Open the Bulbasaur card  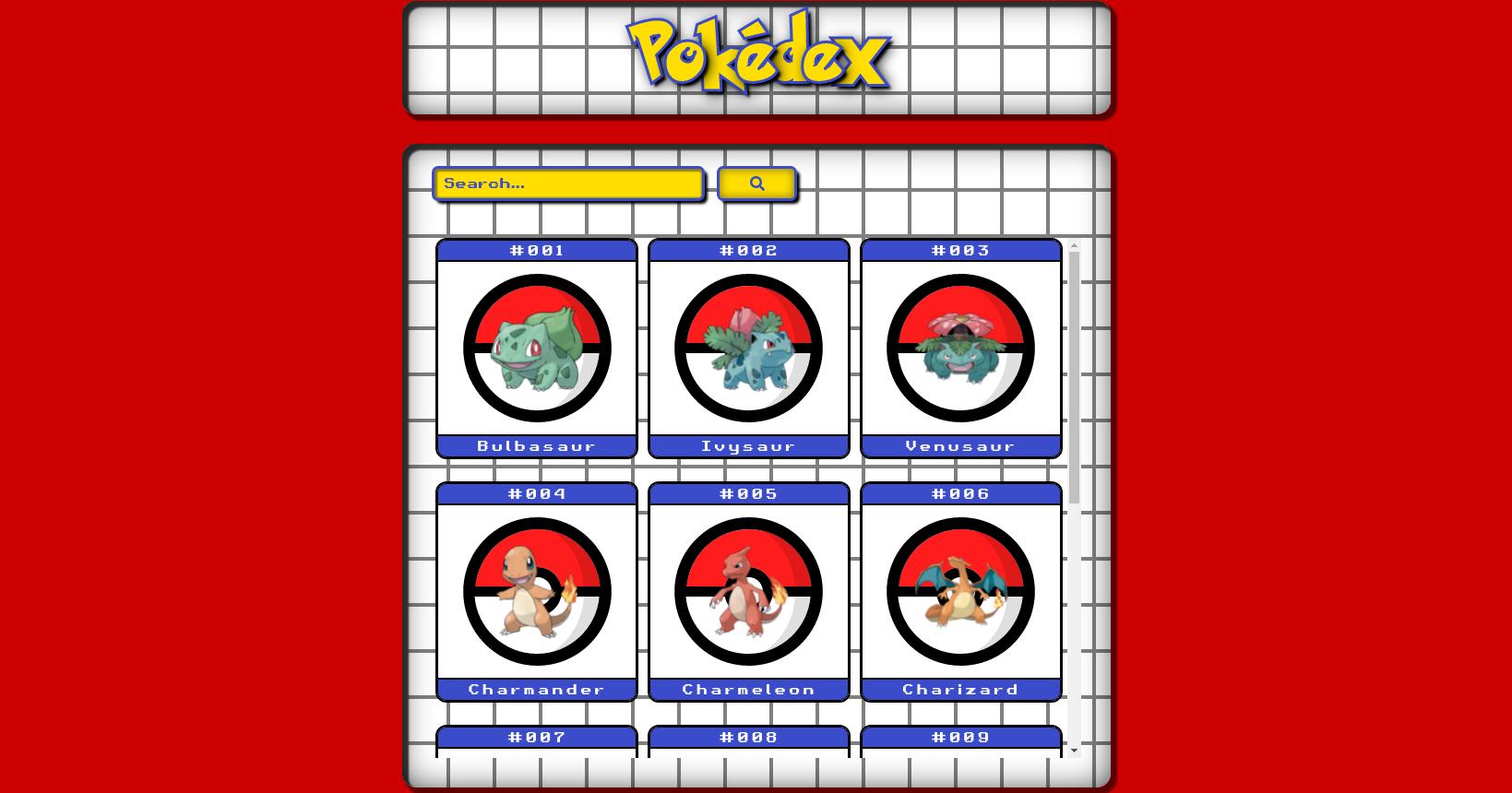pos(537,349)
